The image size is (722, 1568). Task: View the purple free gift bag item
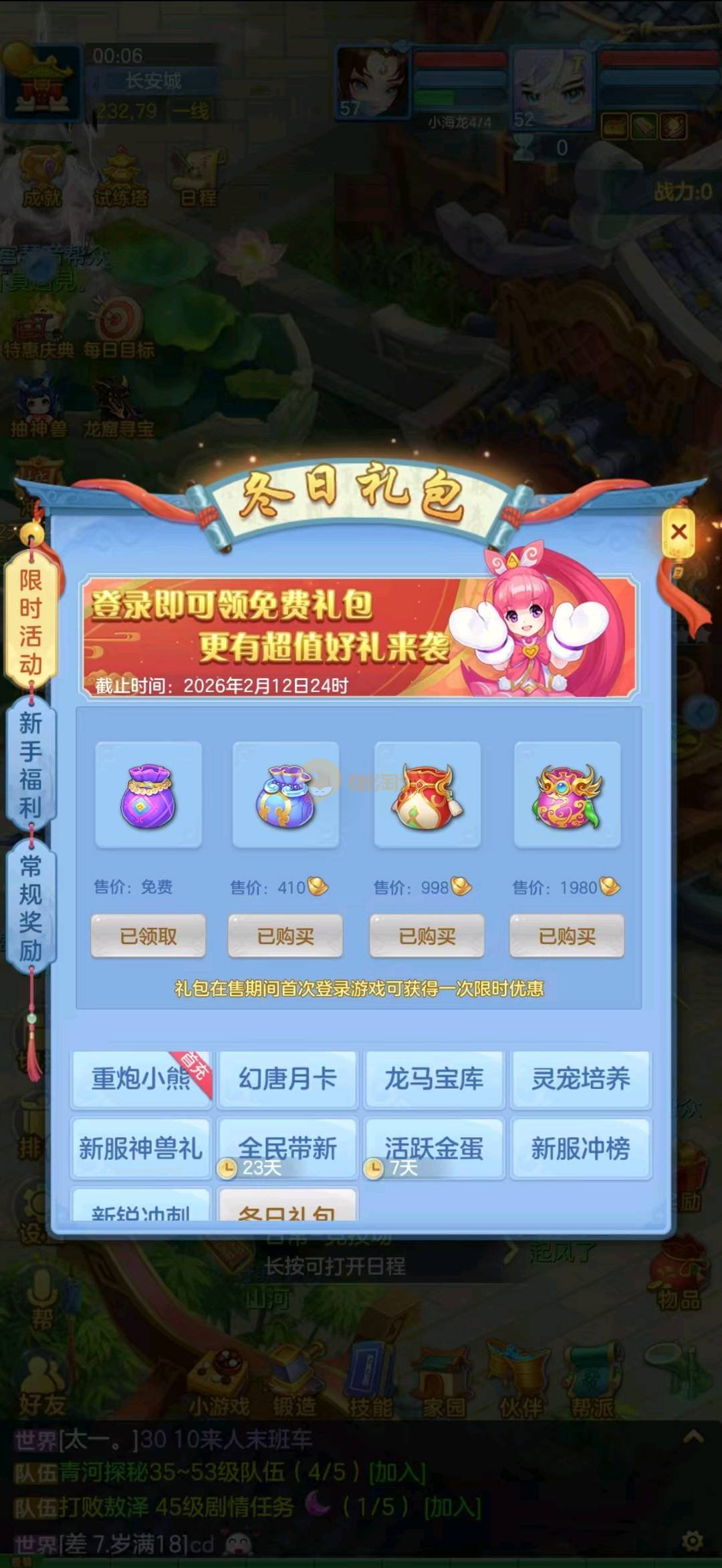(148, 795)
